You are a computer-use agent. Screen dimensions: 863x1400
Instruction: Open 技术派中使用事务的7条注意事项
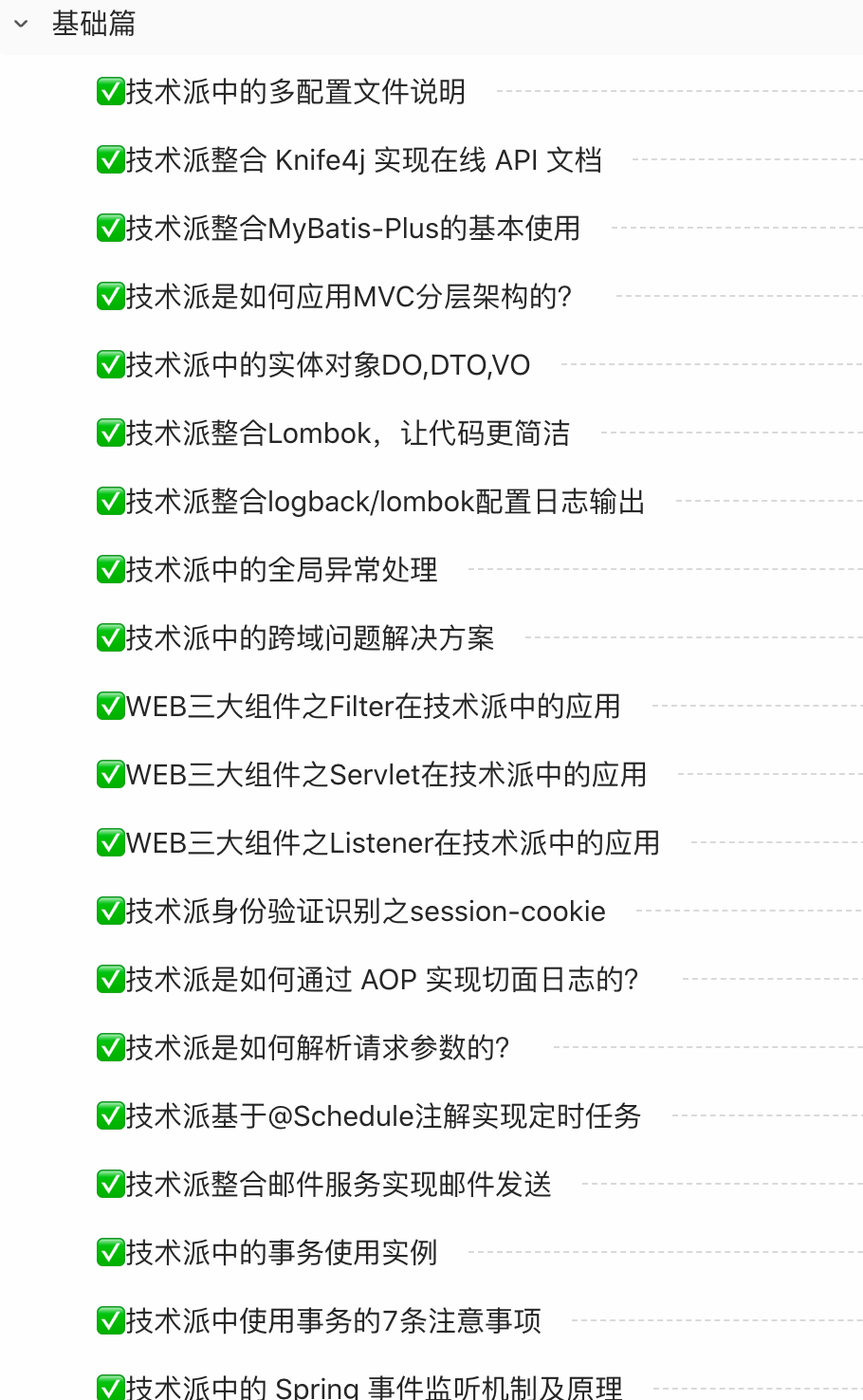pyautogui.click(x=334, y=1321)
